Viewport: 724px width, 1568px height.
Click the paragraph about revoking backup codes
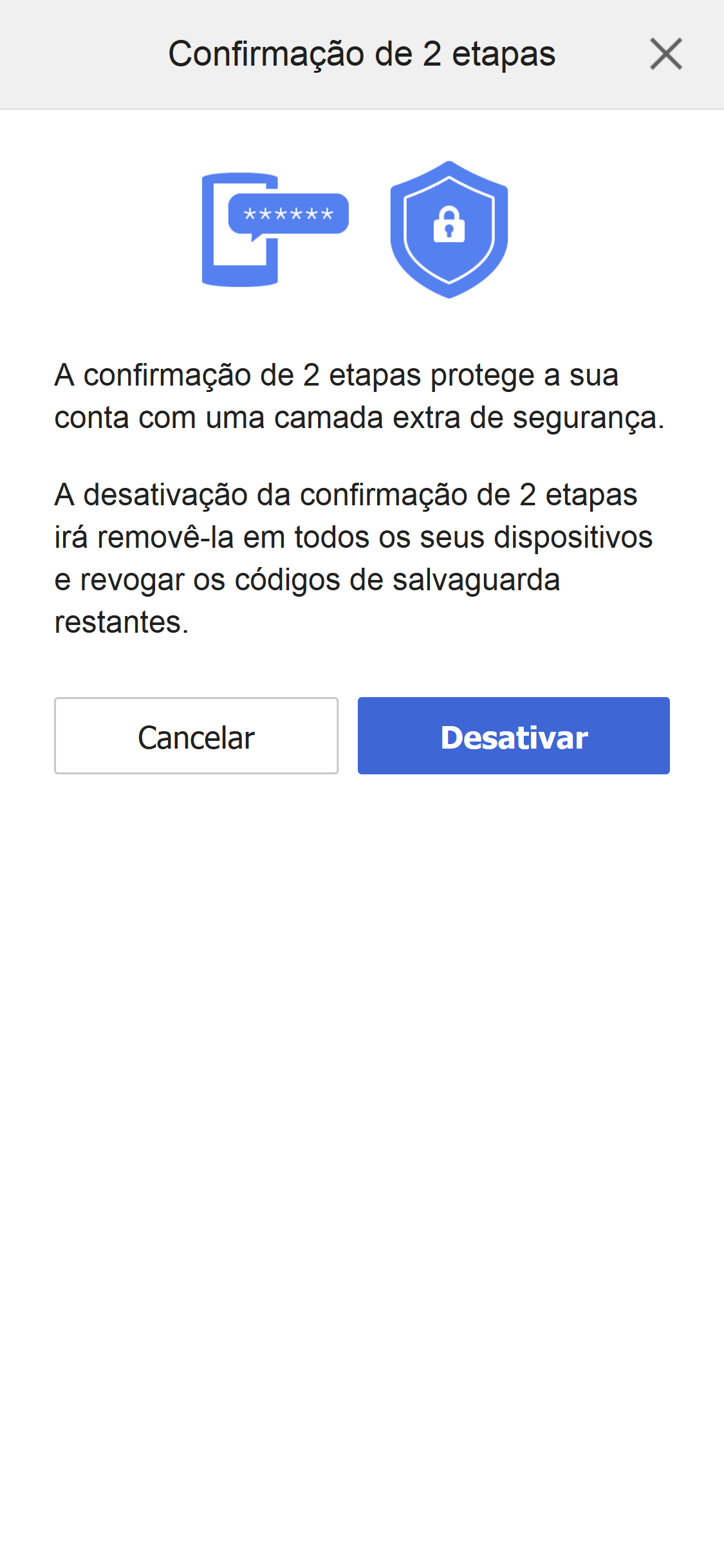pos(348,557)
